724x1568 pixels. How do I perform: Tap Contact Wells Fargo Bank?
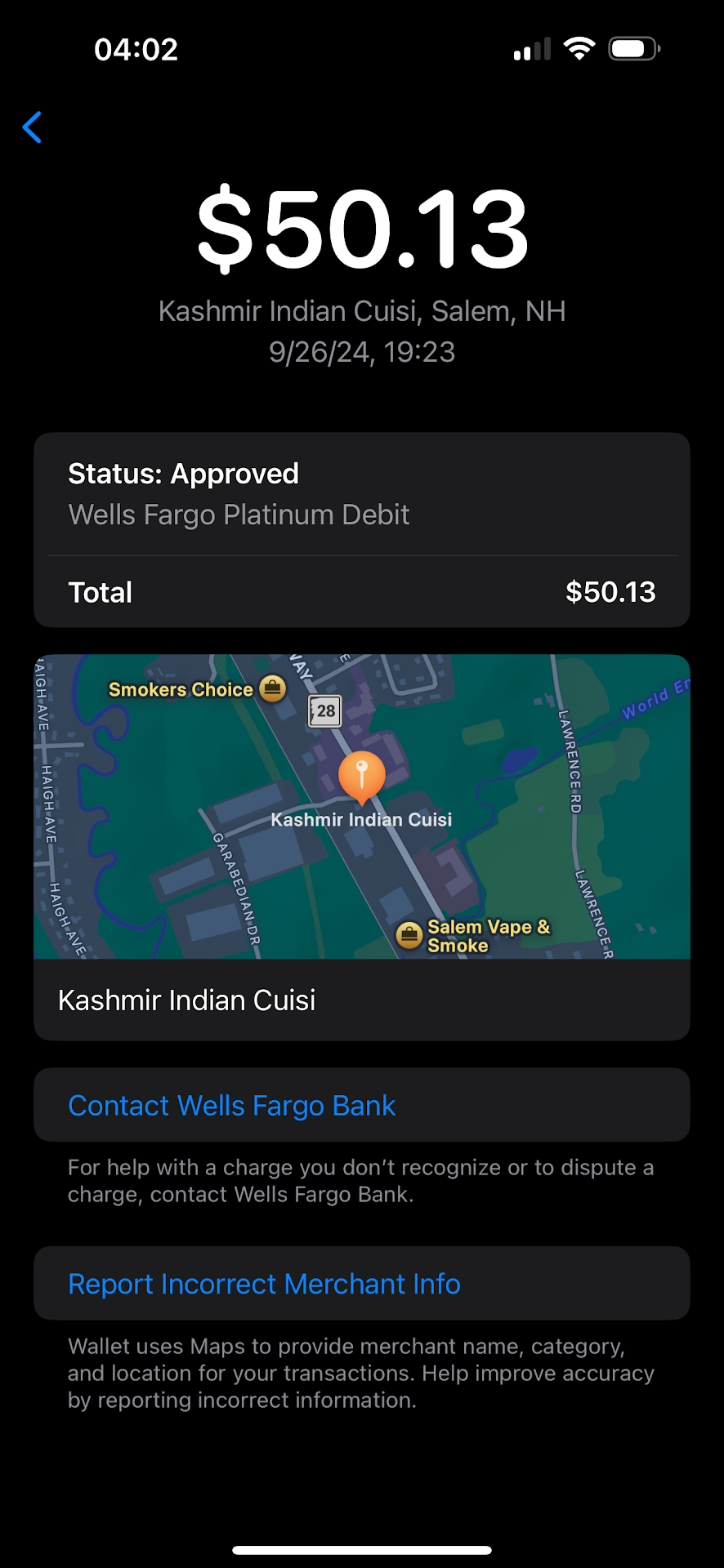click(232, 1105)
